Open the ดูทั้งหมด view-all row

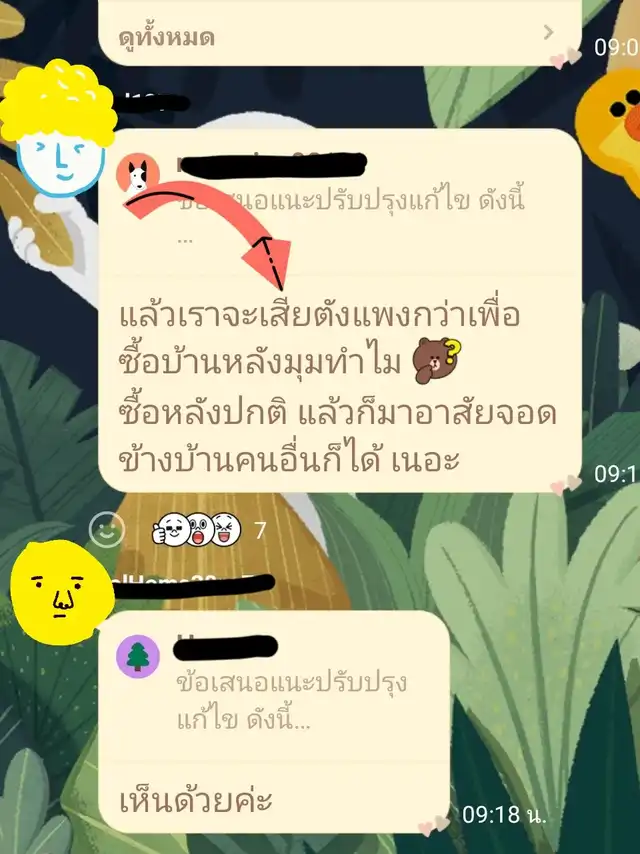click(x=339, y=34)
